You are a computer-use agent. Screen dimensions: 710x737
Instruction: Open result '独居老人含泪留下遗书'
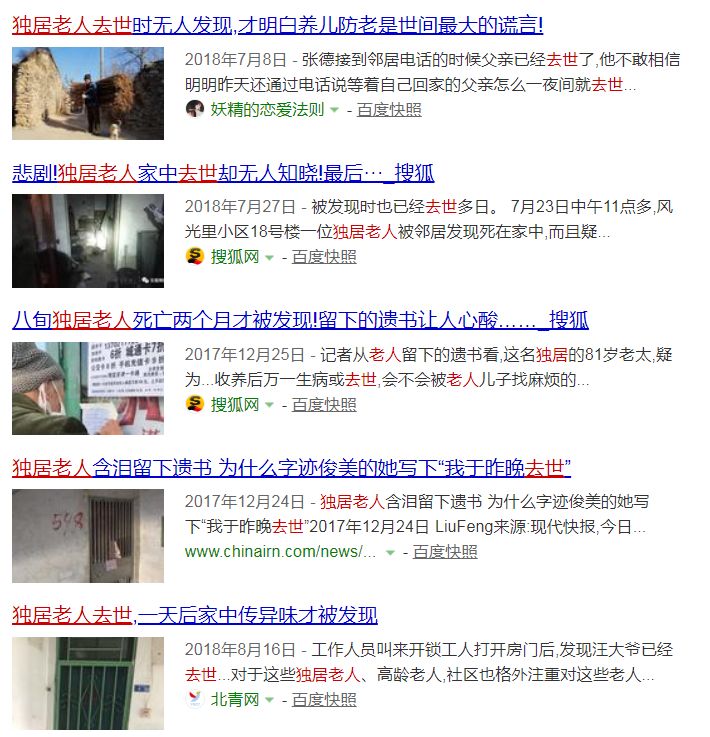tap(291, 467)
